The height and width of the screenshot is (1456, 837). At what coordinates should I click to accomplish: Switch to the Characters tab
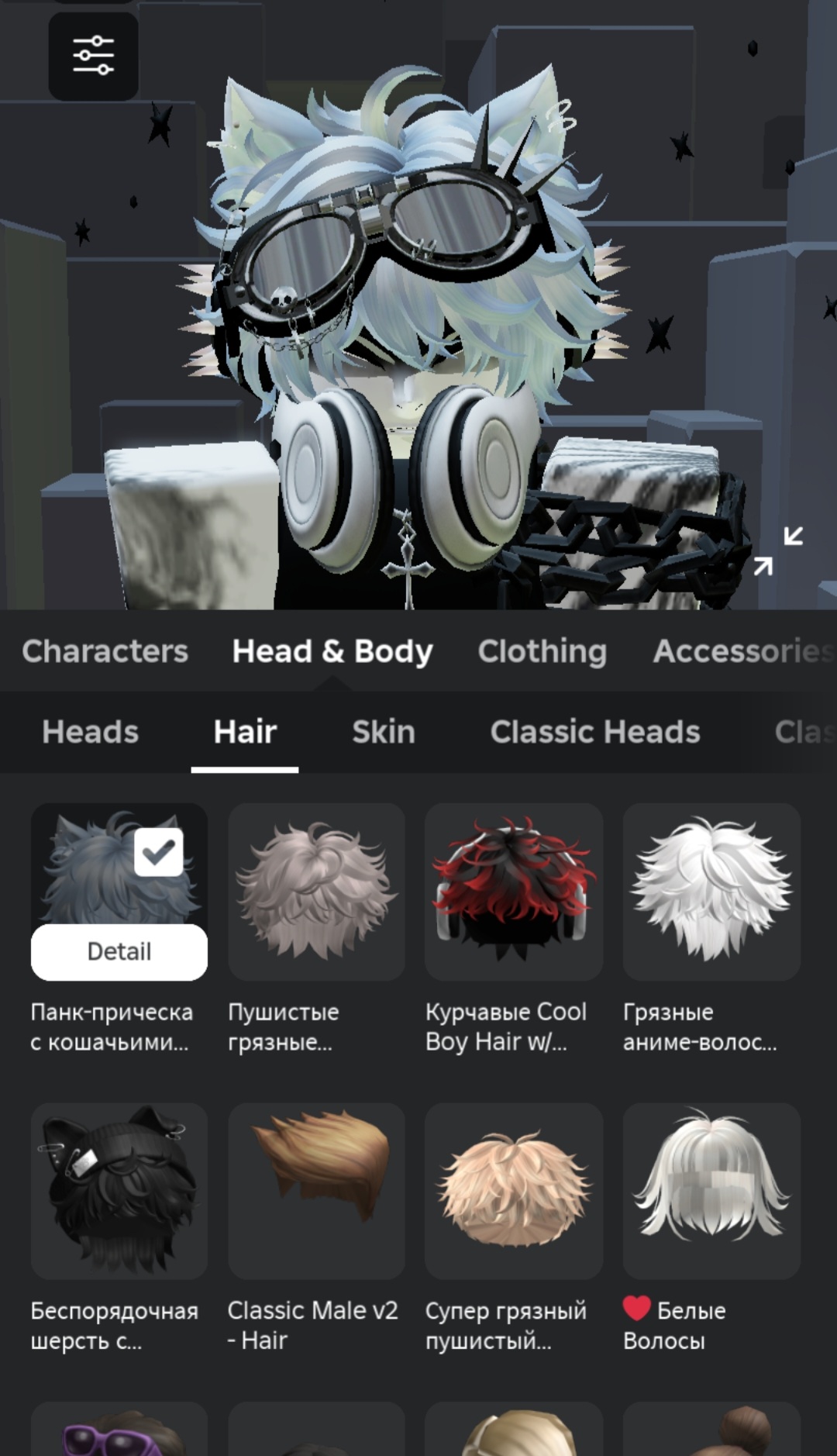click(x=105, y=651)
